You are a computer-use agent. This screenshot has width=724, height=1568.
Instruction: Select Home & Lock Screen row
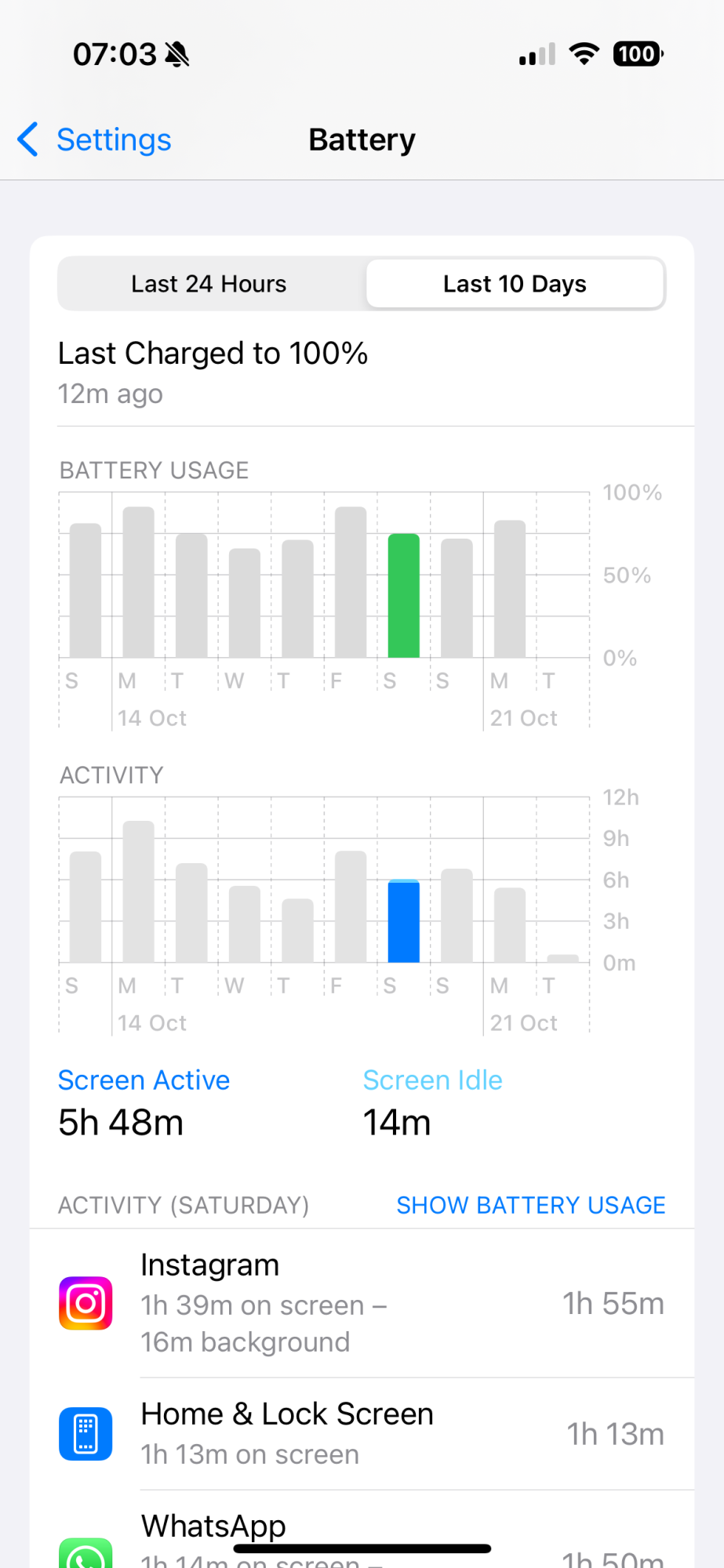(x=362, y=1434)
